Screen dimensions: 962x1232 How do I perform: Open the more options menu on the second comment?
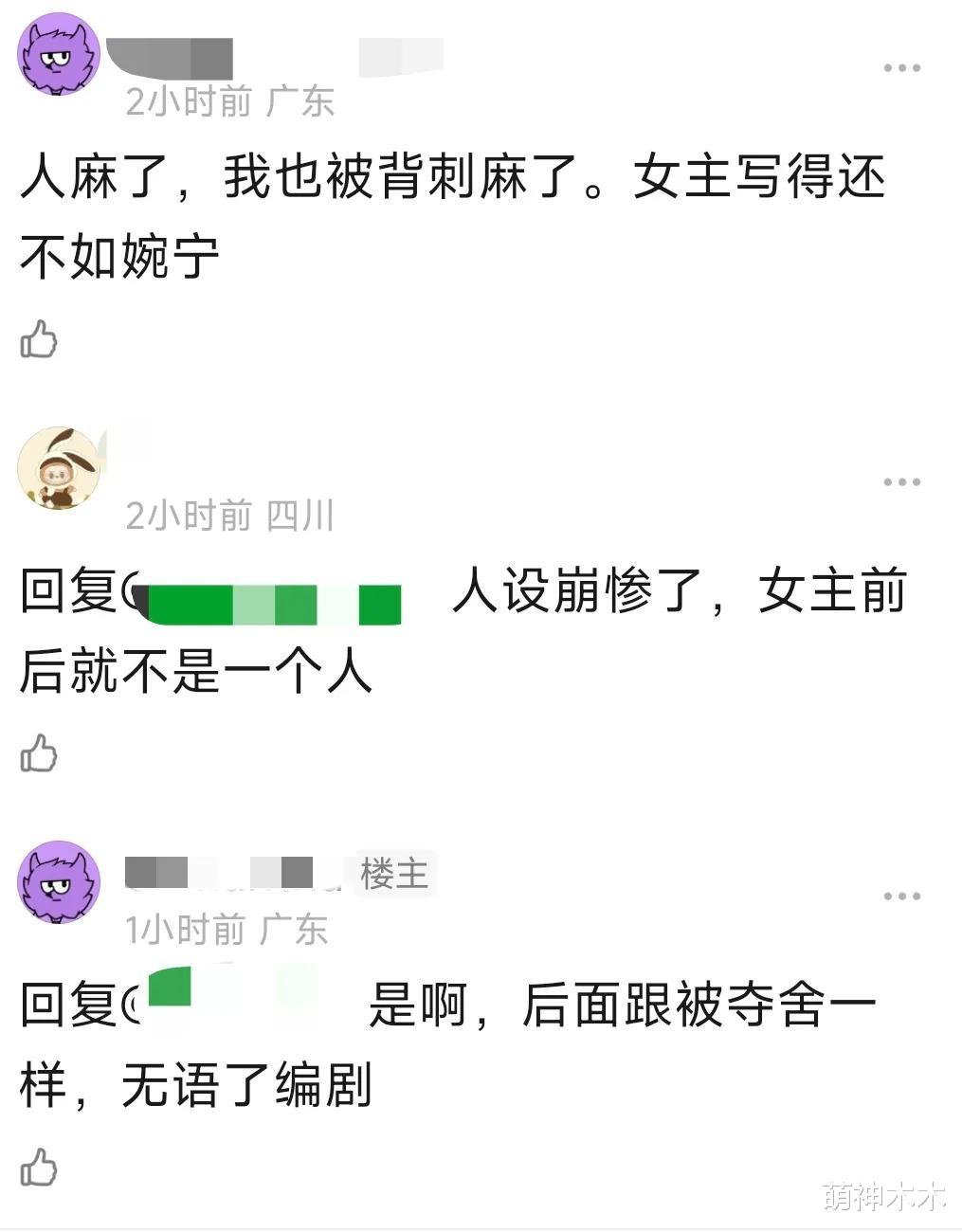(x=900, y=481)
